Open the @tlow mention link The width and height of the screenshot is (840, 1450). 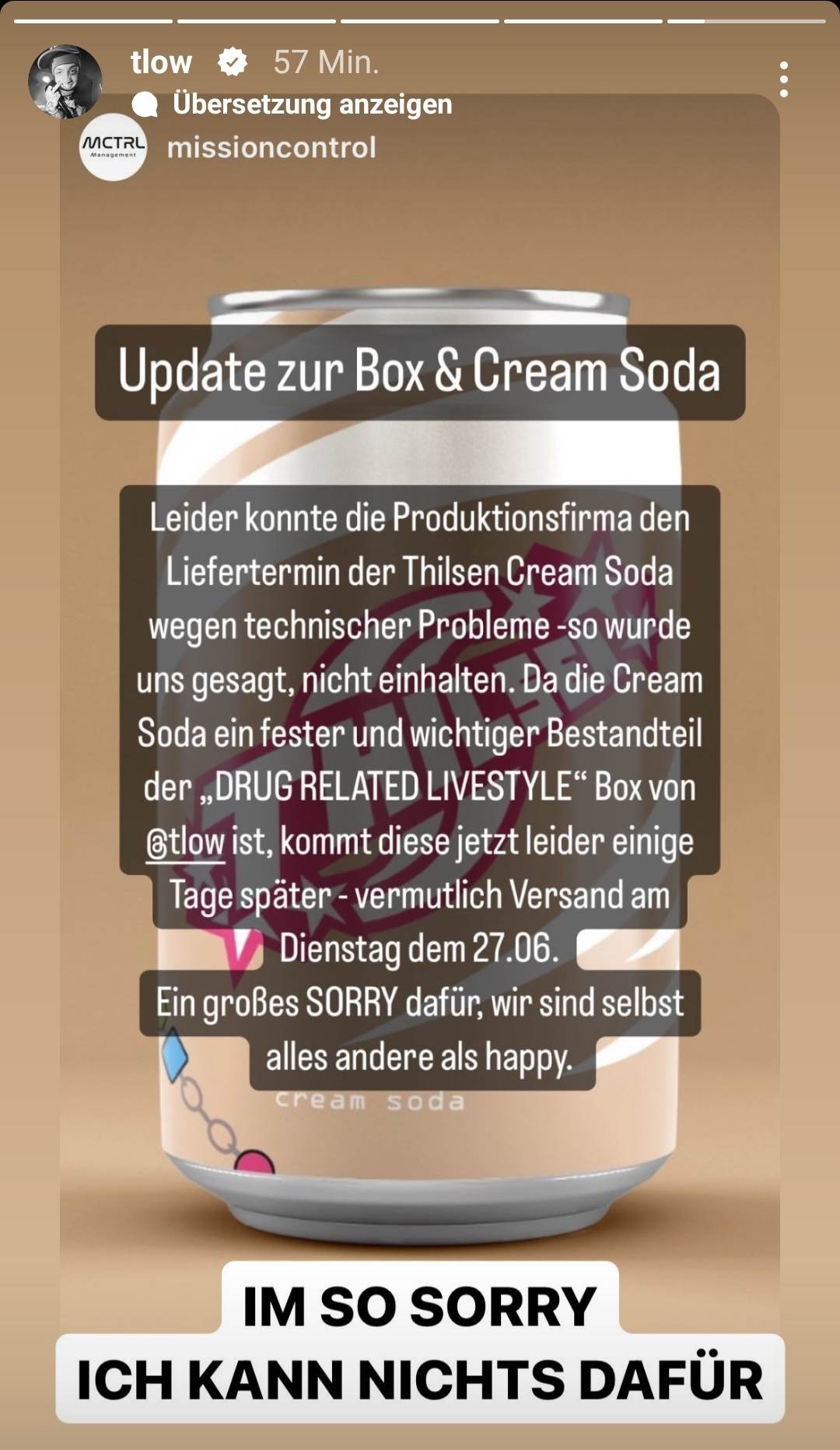coord(186,842)
